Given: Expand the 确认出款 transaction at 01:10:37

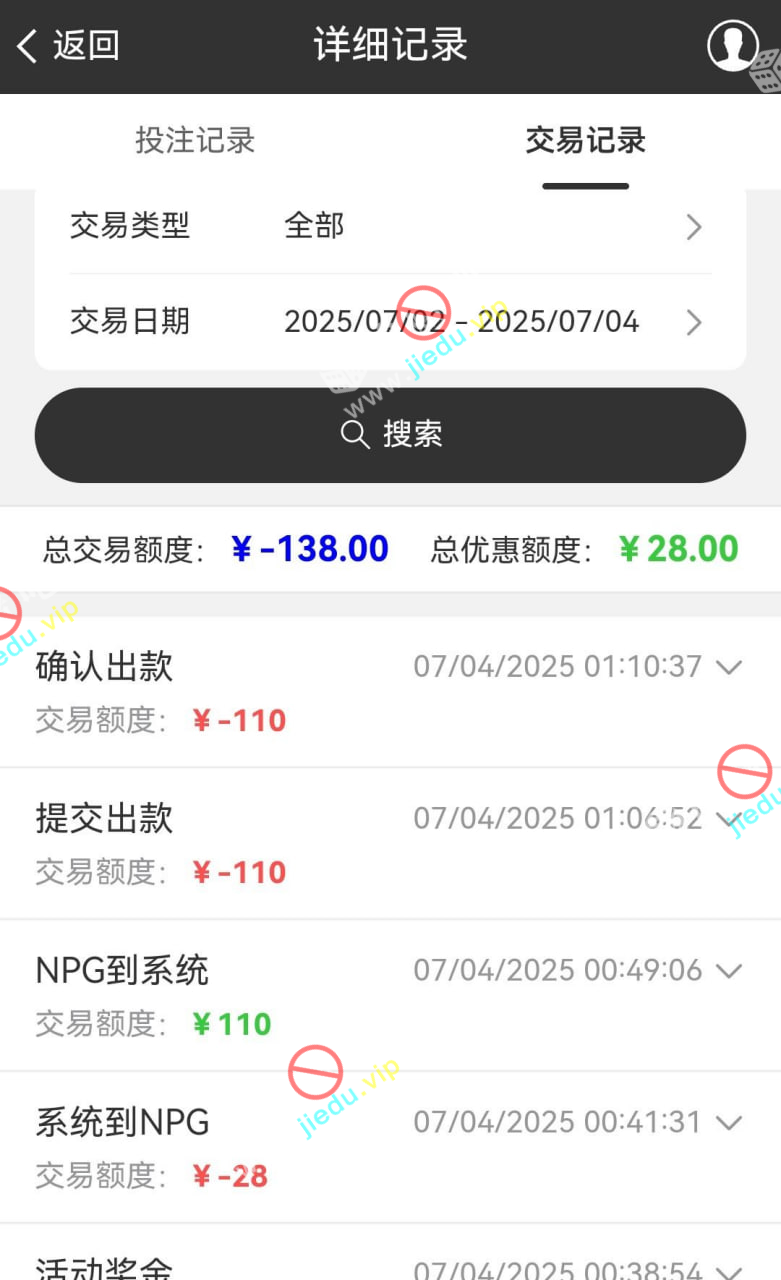Looking at the screenshot, I should 729,667.
